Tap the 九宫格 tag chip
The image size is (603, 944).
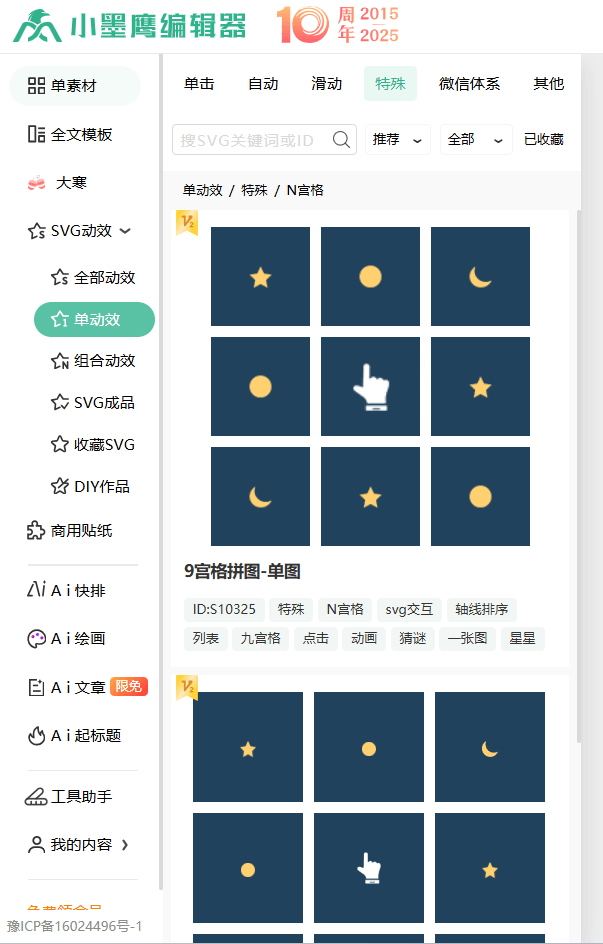259,639
